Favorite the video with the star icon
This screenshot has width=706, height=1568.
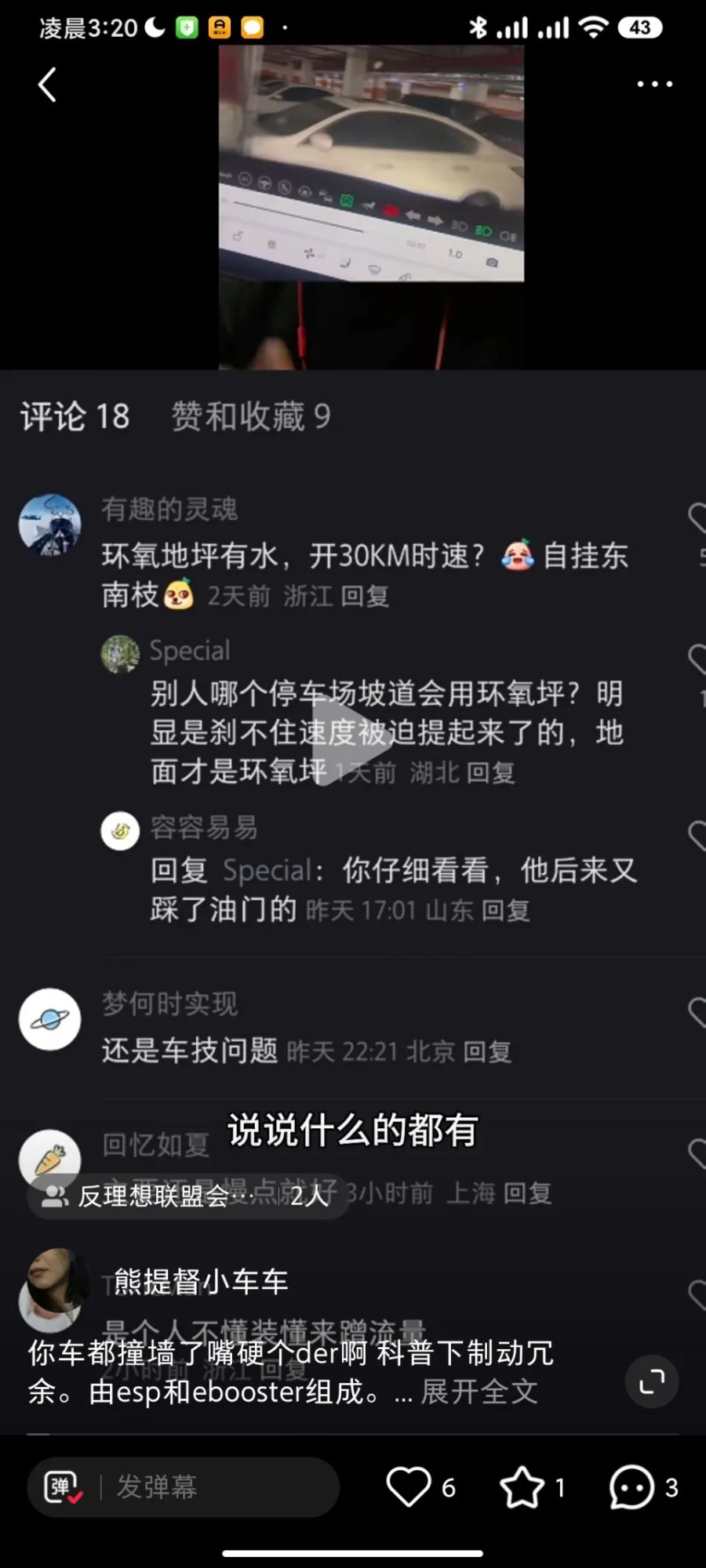pos(522,1486)
